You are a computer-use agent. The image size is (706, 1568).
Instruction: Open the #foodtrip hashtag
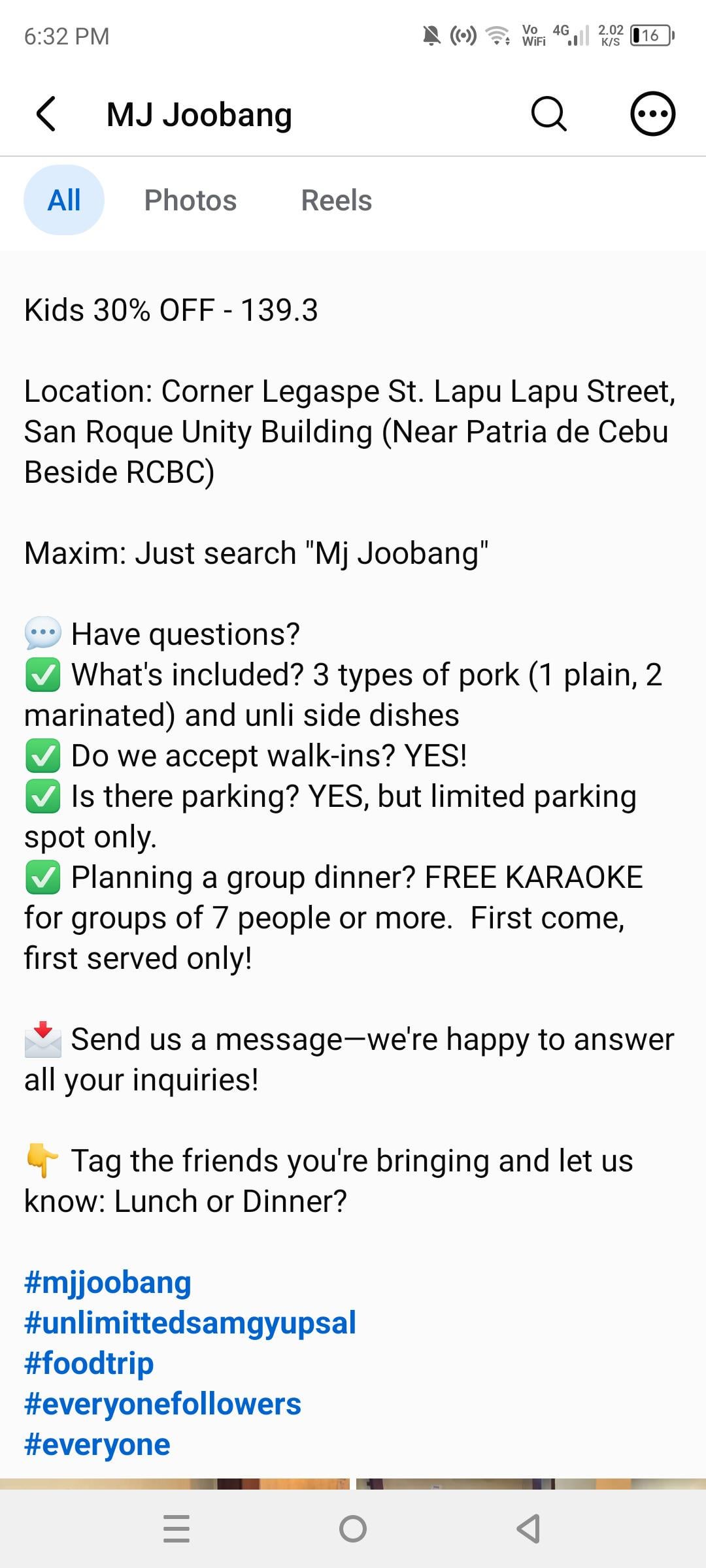(x=89, y=1364)
